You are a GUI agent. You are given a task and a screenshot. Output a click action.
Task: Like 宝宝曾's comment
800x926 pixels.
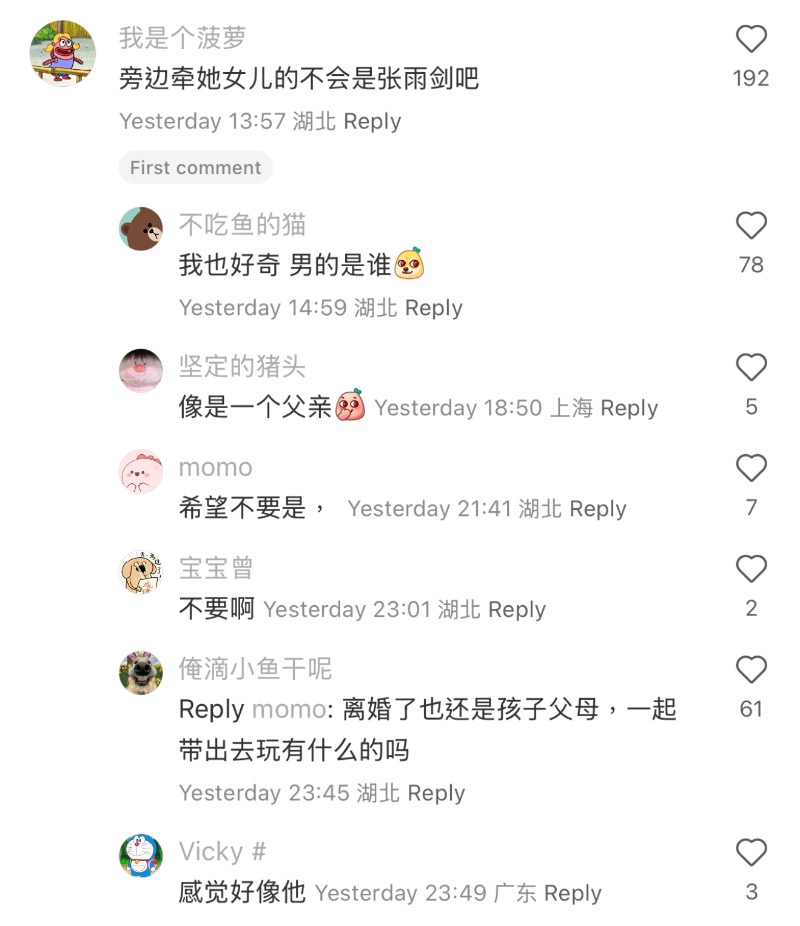pos(751,569)
